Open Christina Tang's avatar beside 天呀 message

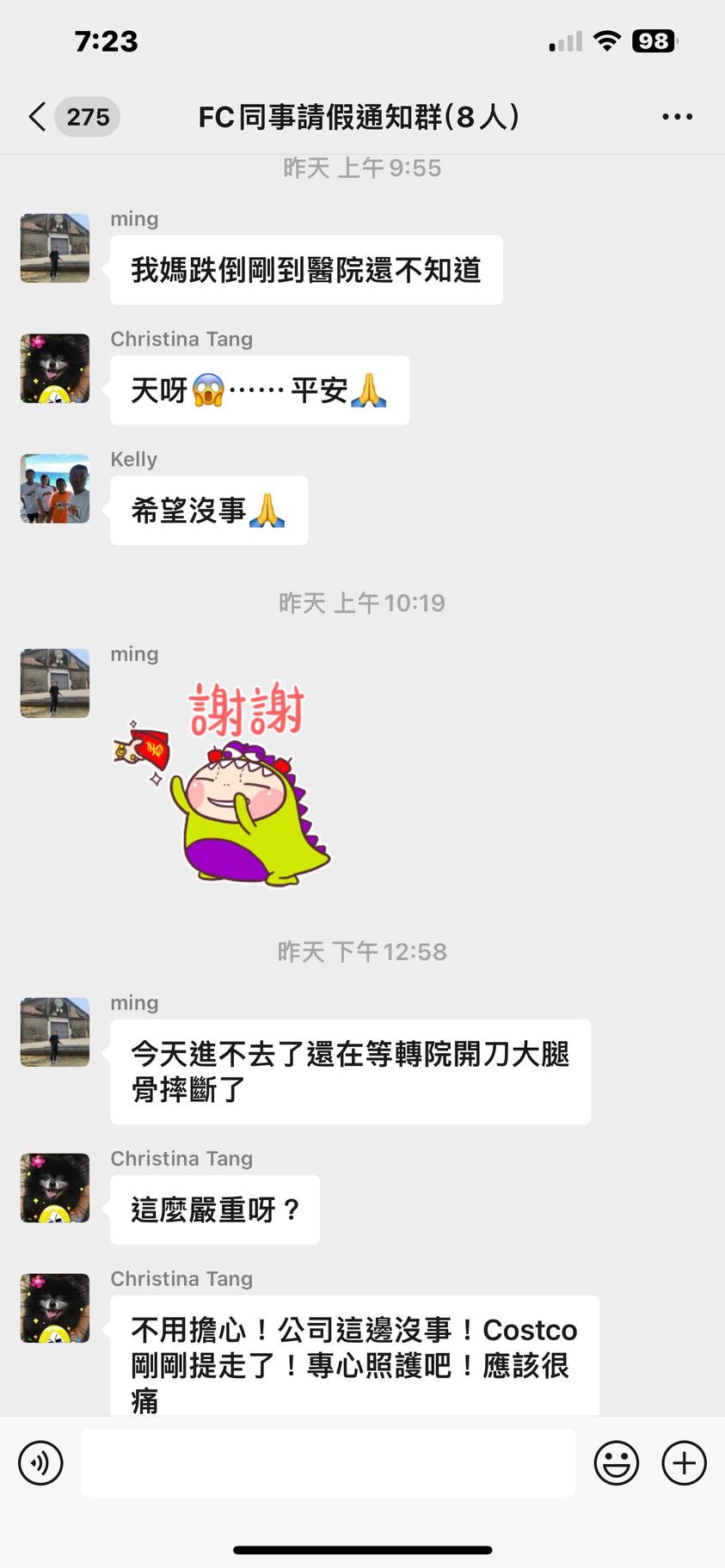(55, 368)
